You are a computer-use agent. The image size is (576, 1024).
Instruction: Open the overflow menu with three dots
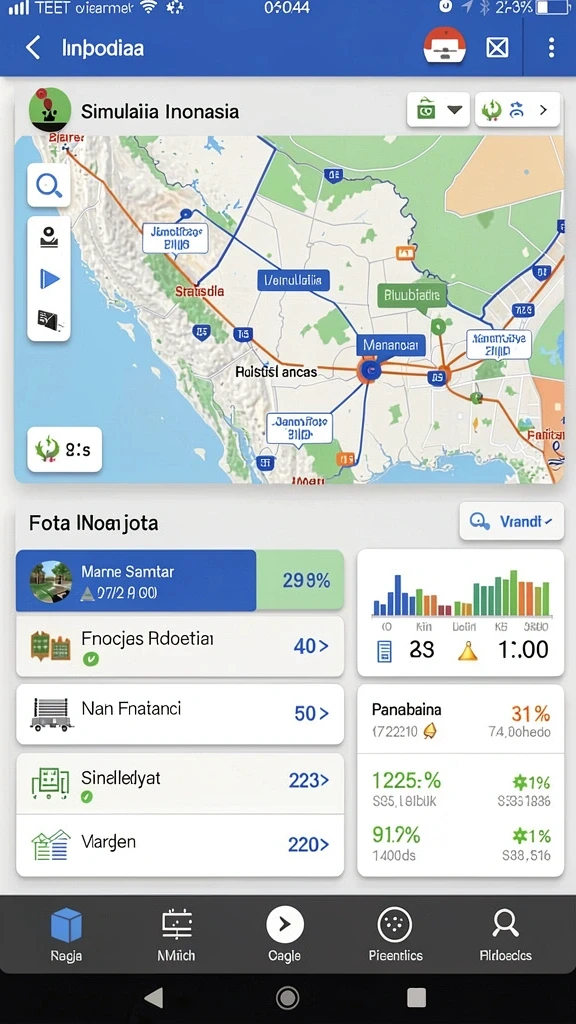point(551,48)
